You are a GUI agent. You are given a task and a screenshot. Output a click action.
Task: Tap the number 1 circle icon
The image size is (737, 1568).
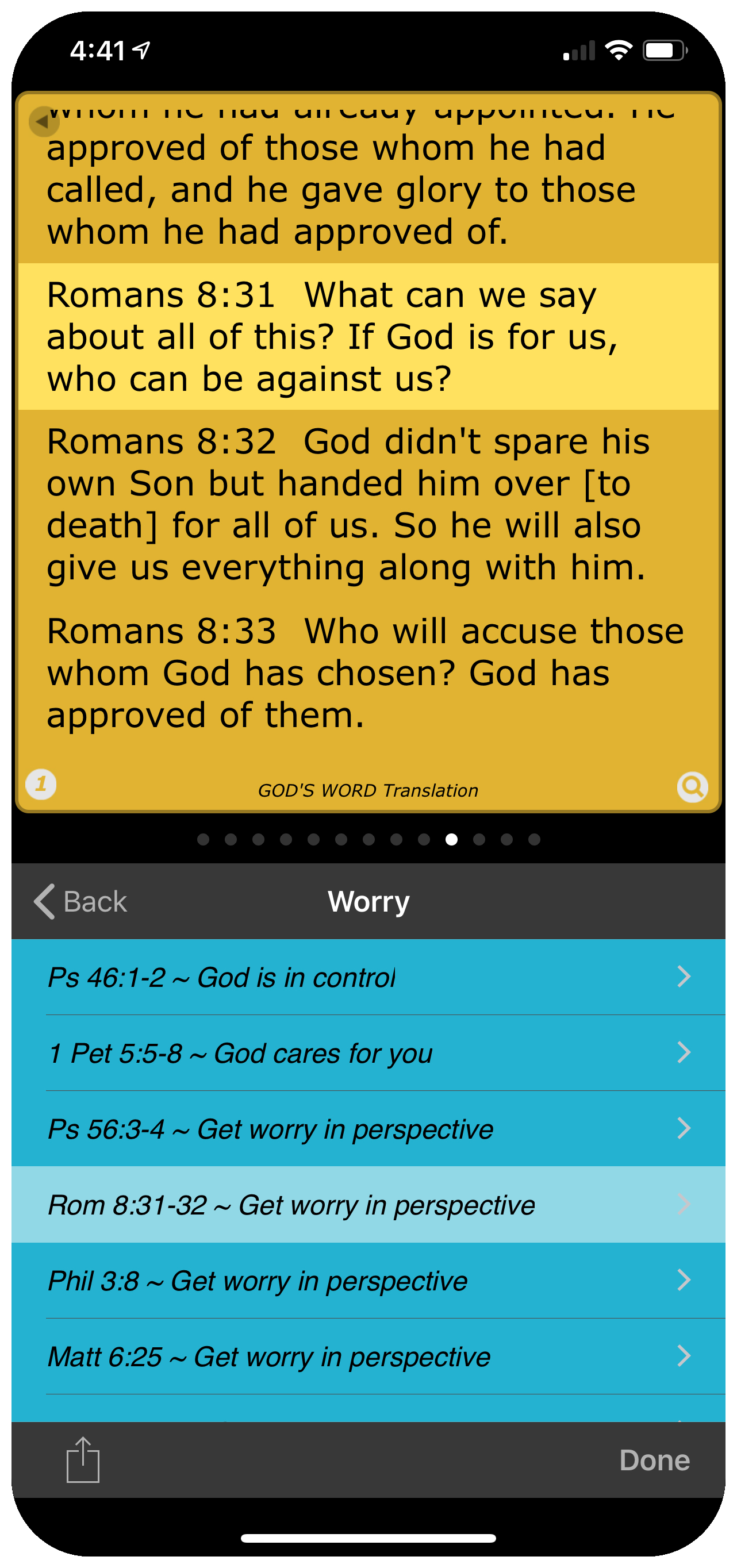click(41, 784)
